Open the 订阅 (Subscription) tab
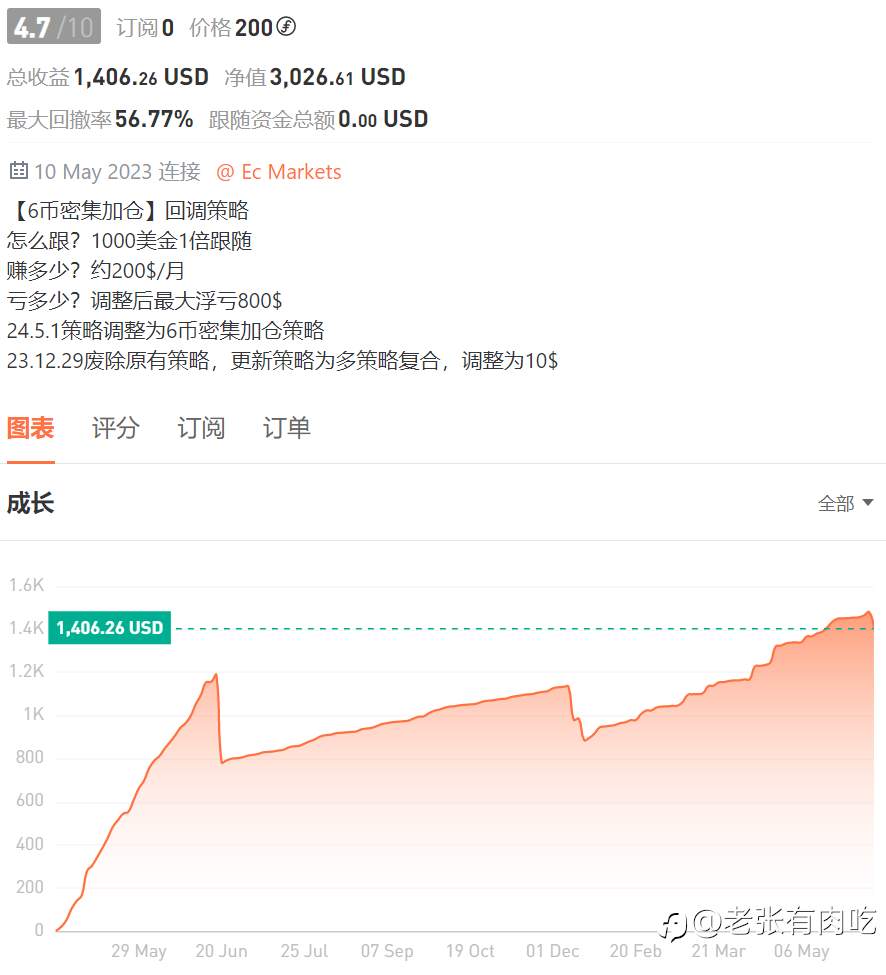 (200, 428)
